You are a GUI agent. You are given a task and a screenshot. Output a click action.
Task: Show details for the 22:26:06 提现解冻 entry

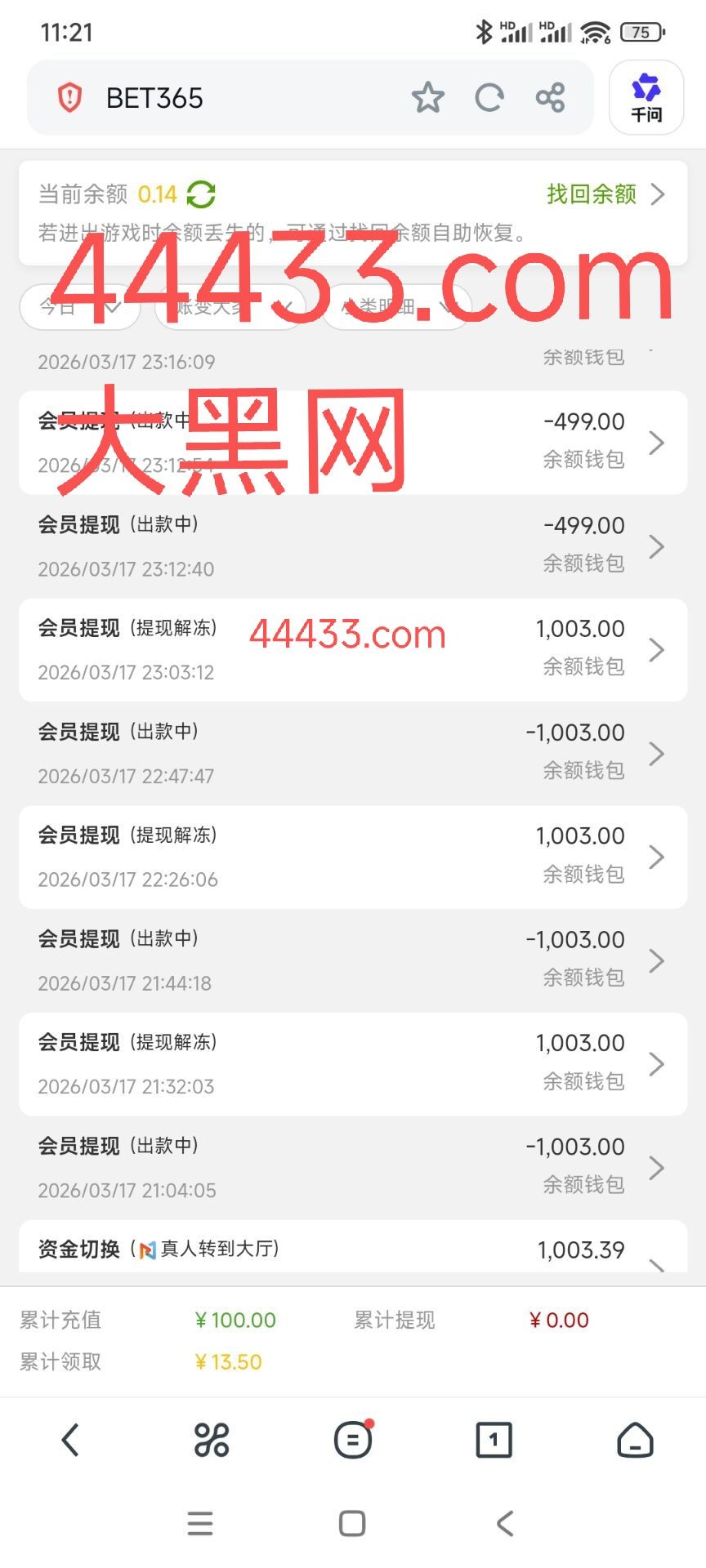pos(353,857)
